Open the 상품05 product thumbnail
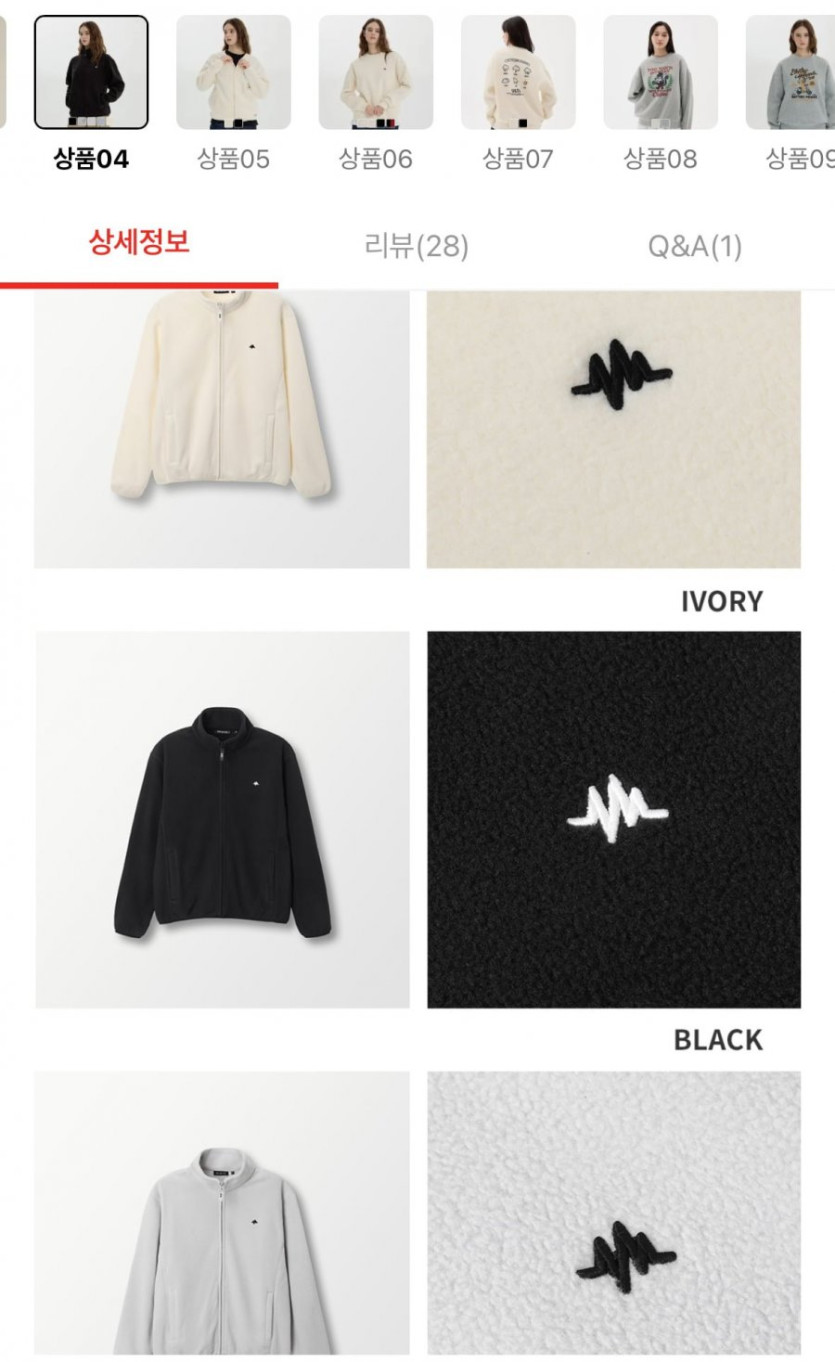The width and height of the screenshot is (835, 1362). (x=233, y=72)
